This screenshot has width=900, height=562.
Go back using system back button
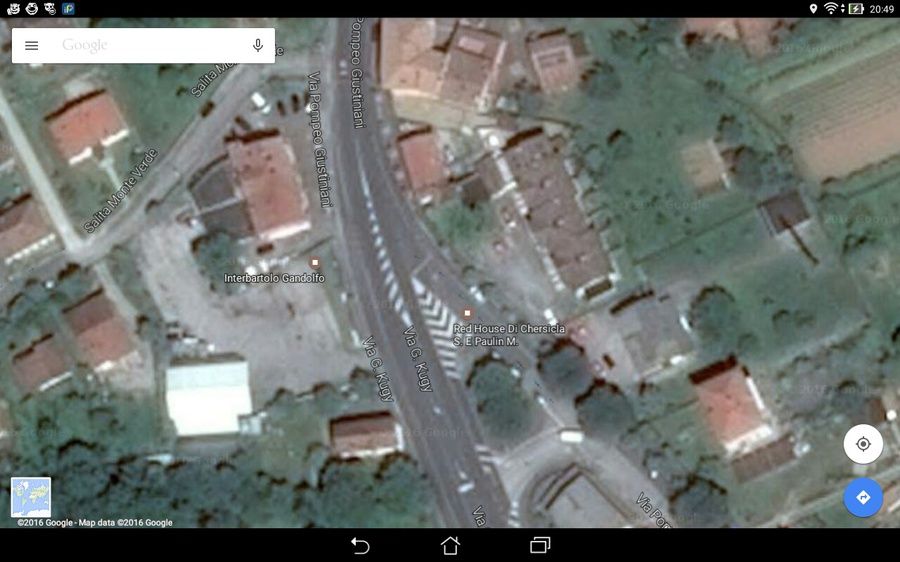pos(360,545)
